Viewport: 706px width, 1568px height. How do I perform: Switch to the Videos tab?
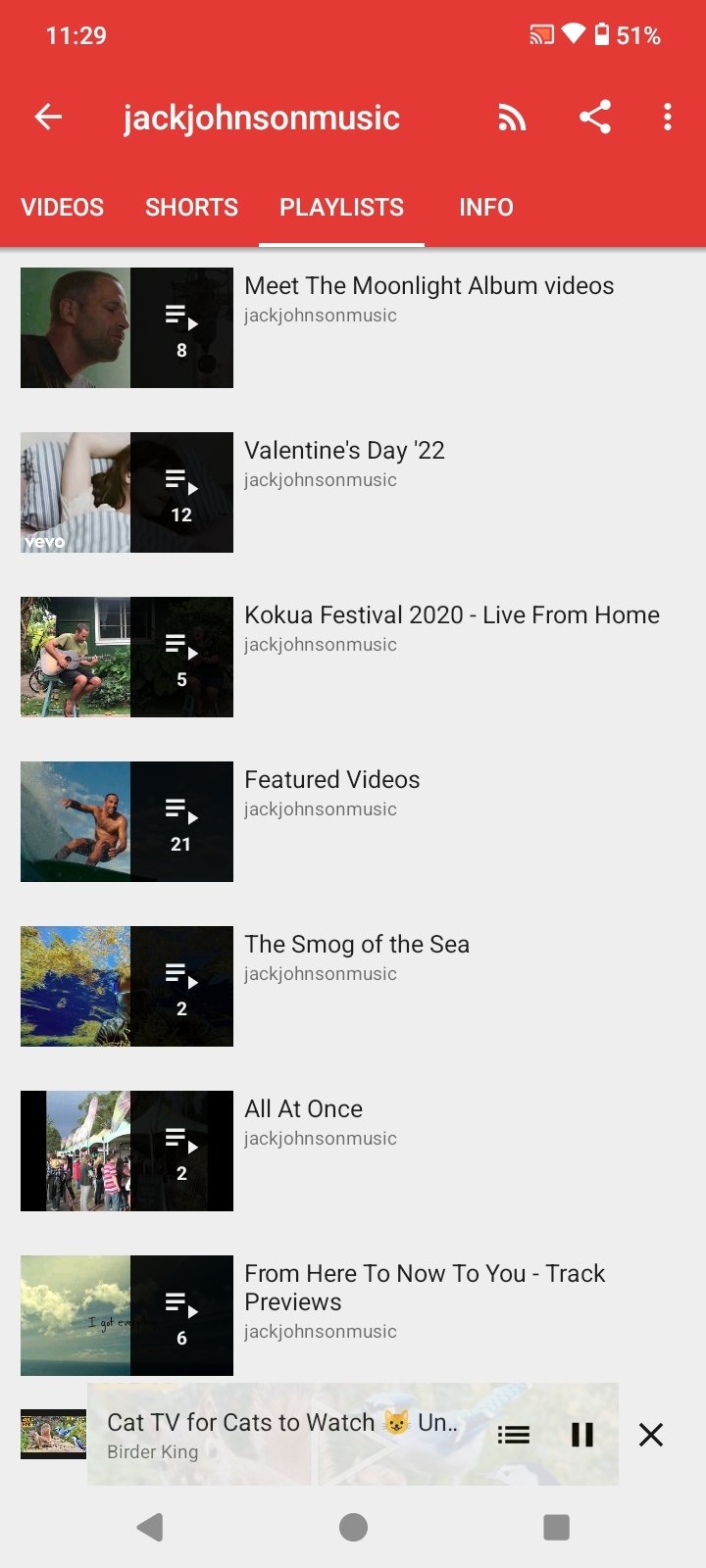(x=63, y=208)
